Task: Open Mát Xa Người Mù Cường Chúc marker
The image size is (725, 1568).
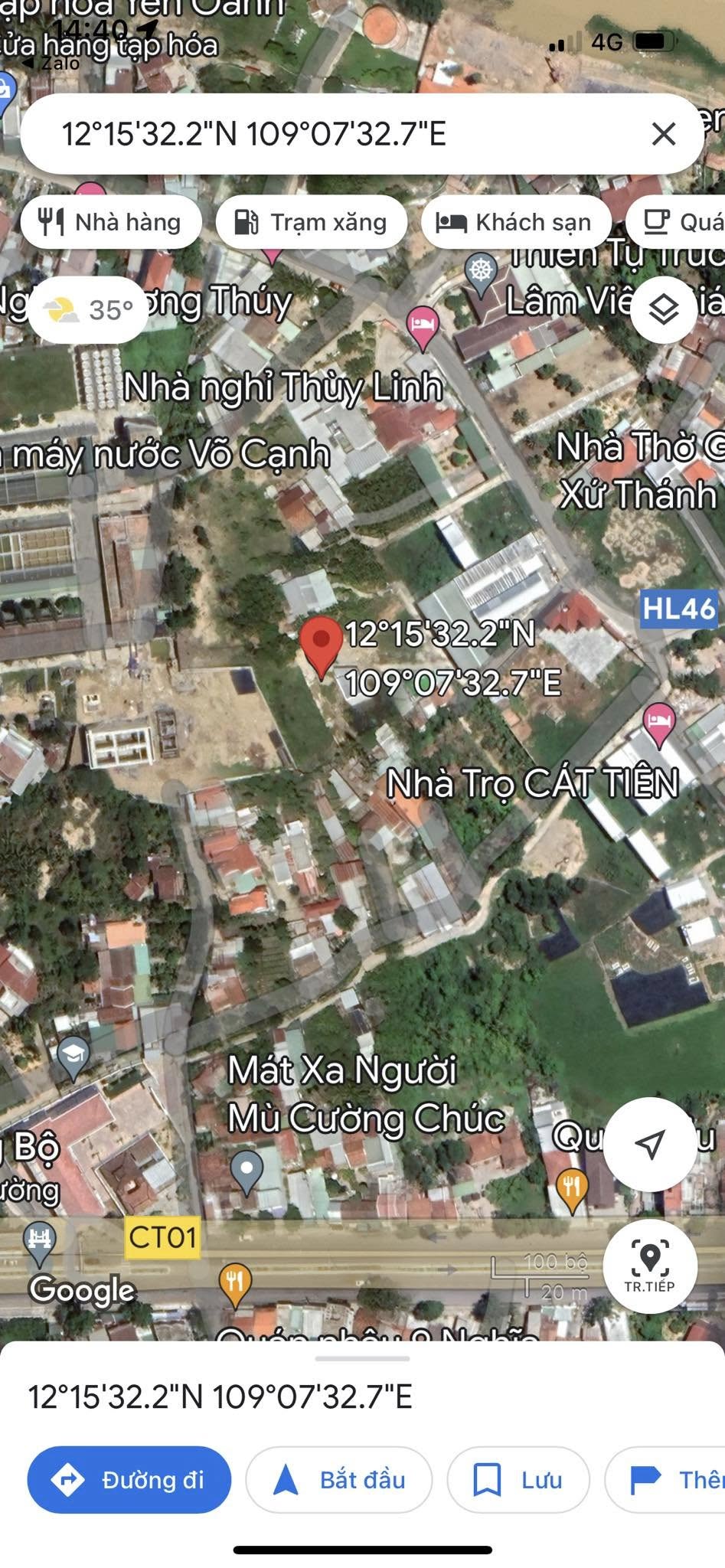Action: tap(247, 1171)
